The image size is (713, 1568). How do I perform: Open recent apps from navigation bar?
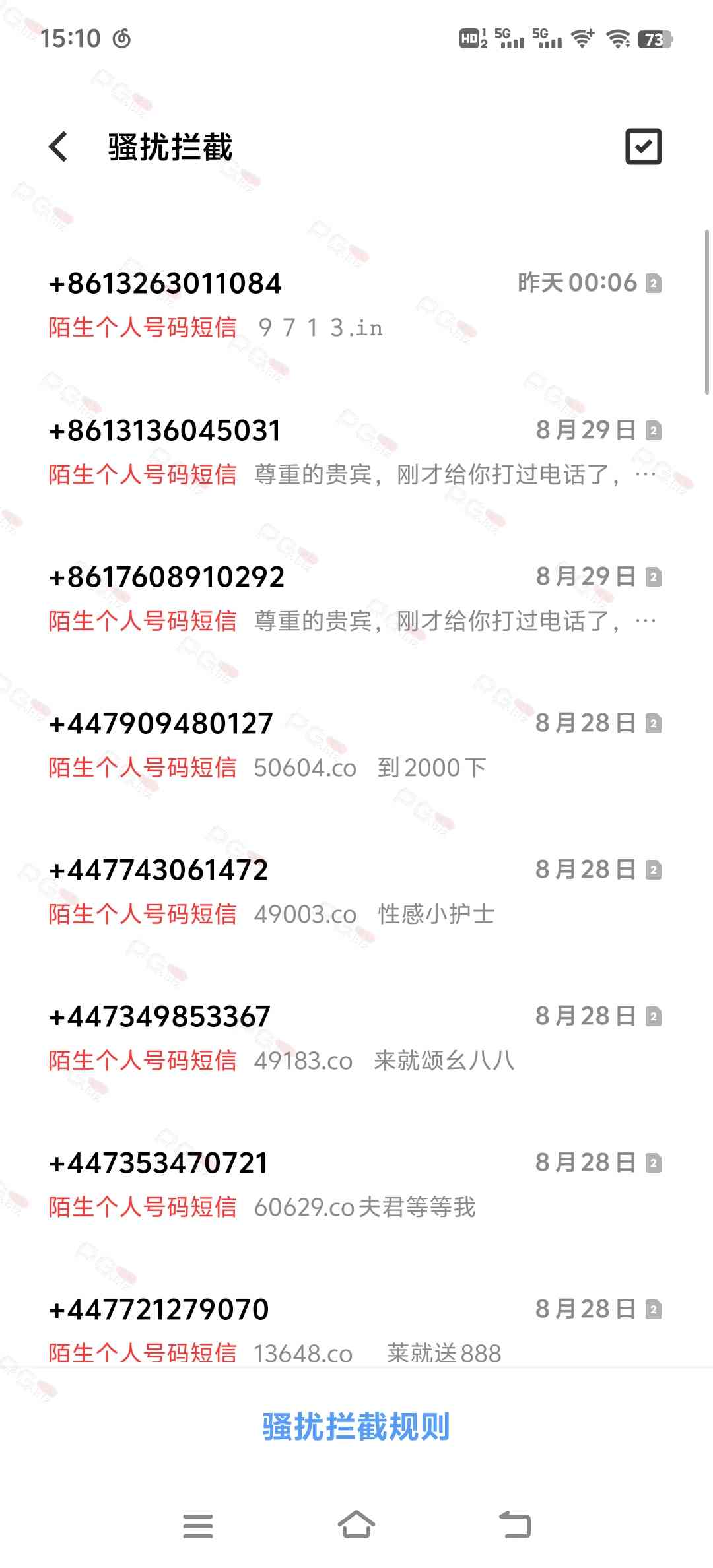(x=198, y=1526)
